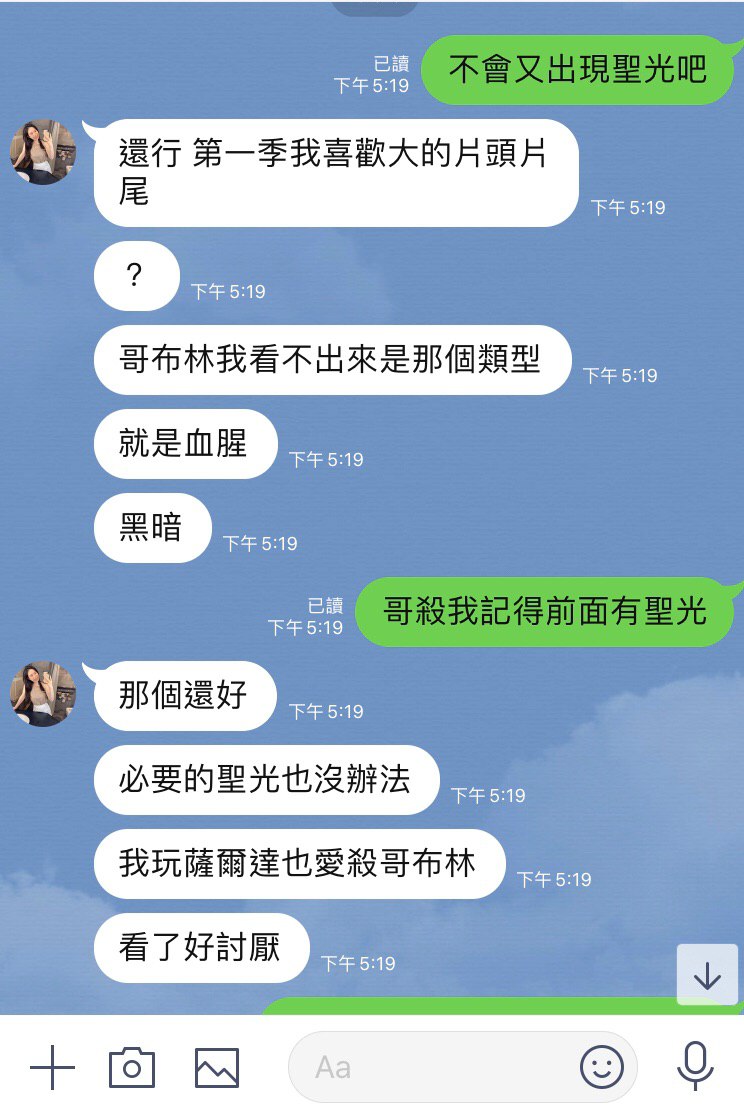The width and height of the screenshot is (744, 1117).
Task: Open the emoji sticker picker
Action: [601, 1068]
